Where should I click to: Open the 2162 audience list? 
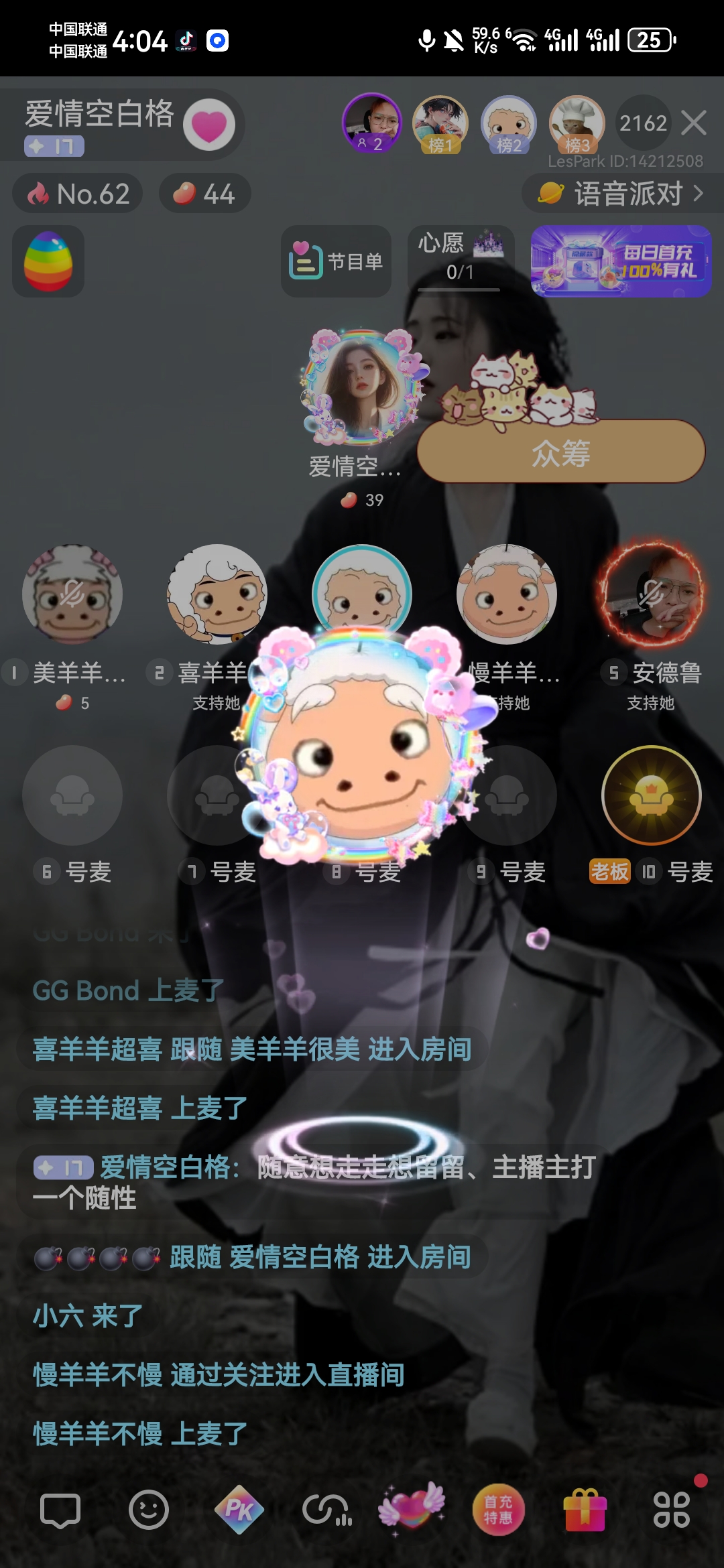point(643,123)
